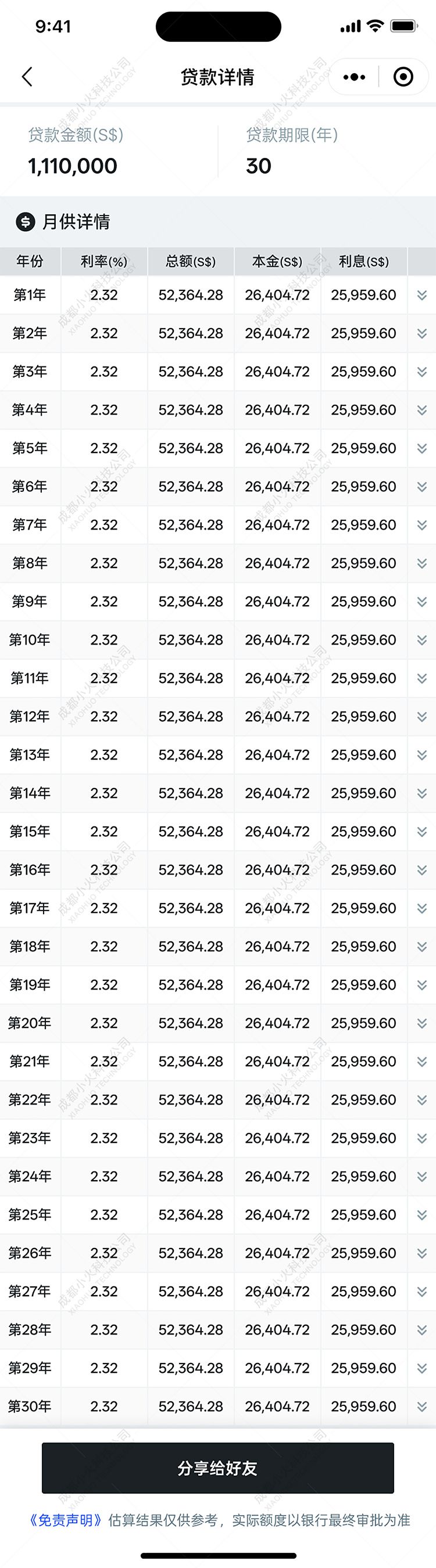The width and height of the screenshot is (436, 1568).
Task: Expand details for 第18年
Action: pyautogui.click(x=421, y=947)
